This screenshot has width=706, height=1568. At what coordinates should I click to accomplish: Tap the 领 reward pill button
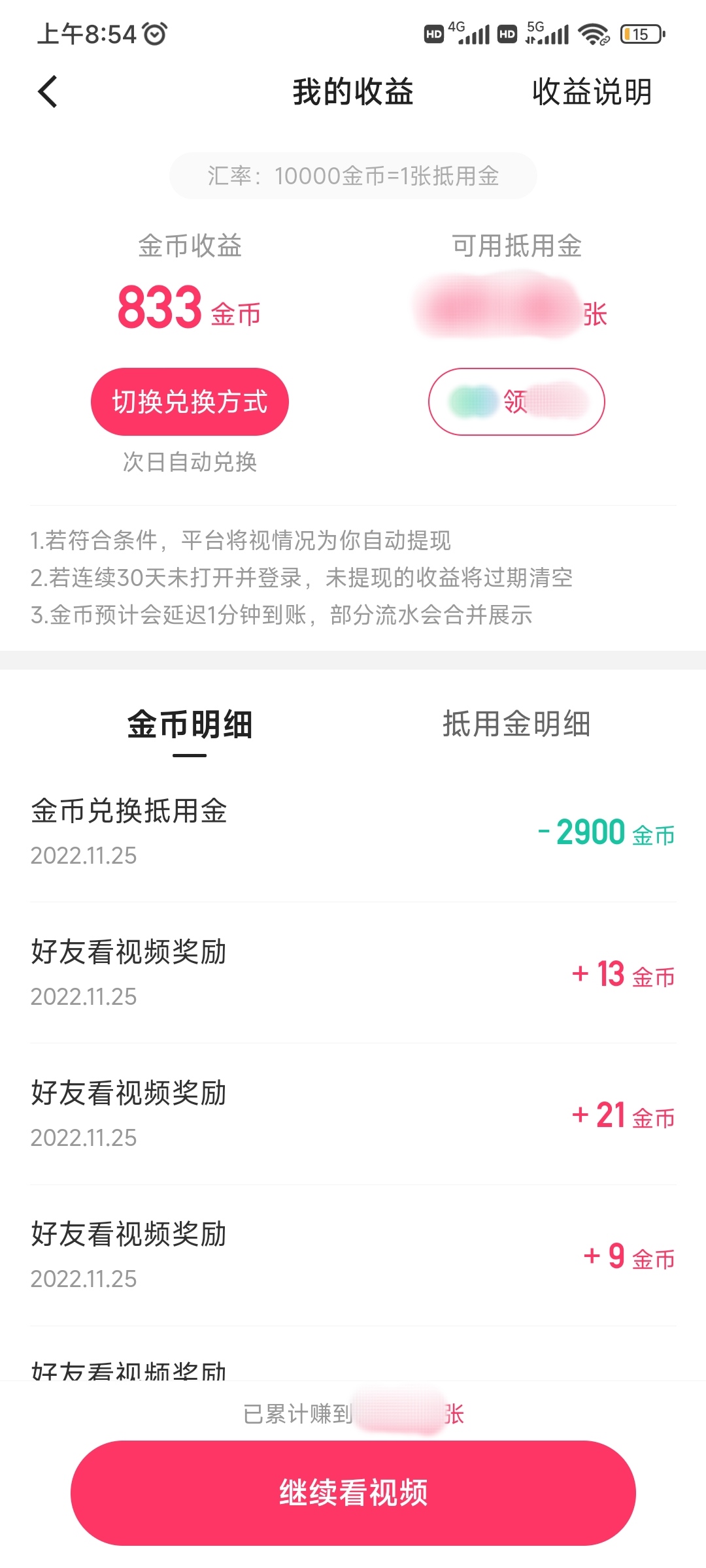[516, 401]
